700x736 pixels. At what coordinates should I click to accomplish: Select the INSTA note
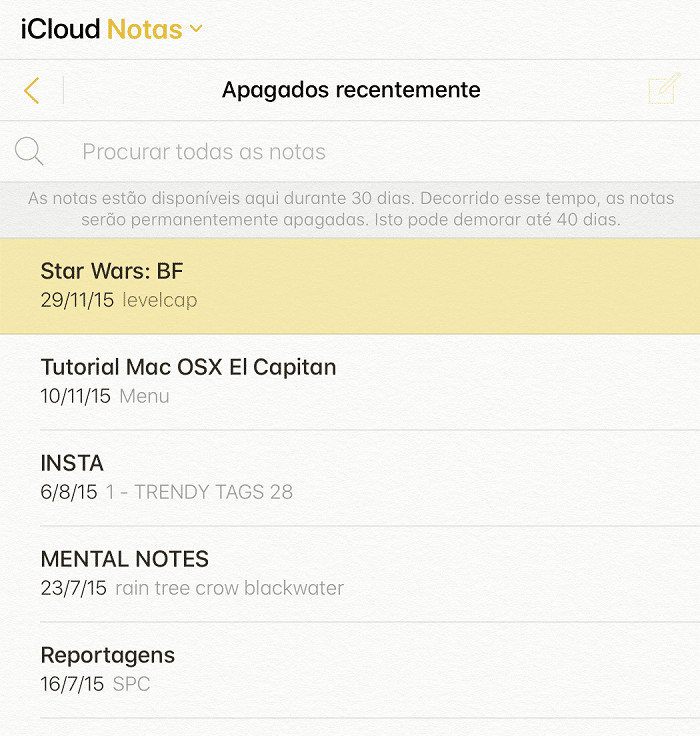(x=350, y=477)
